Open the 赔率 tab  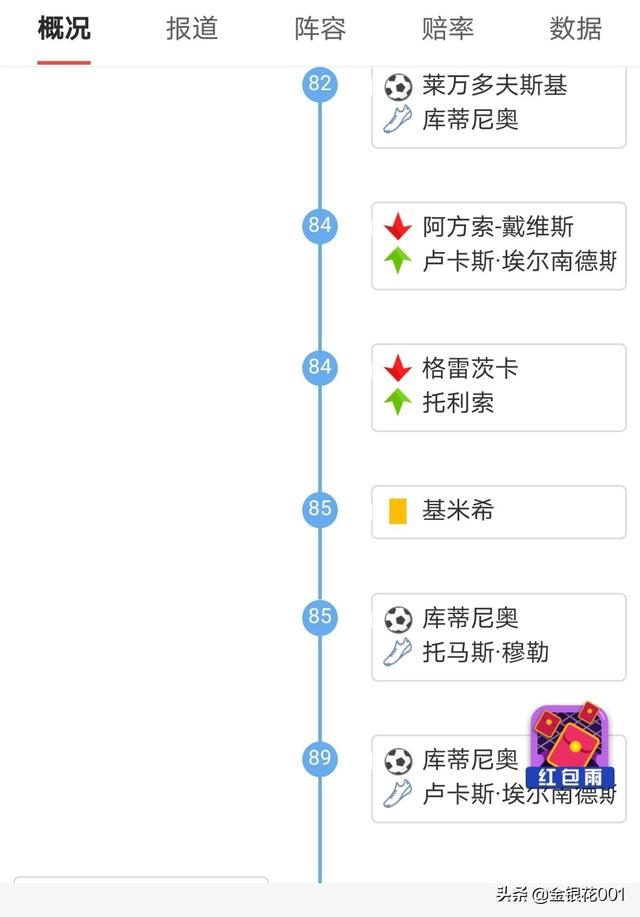(x=448, y=29)
